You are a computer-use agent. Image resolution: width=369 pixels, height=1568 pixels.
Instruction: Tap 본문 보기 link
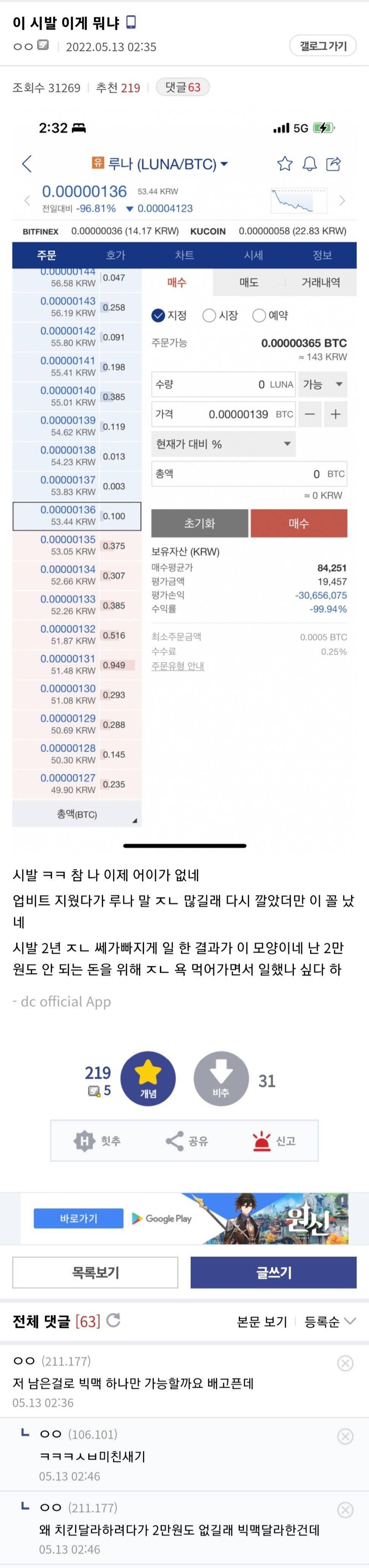[x=262, y=1321]
